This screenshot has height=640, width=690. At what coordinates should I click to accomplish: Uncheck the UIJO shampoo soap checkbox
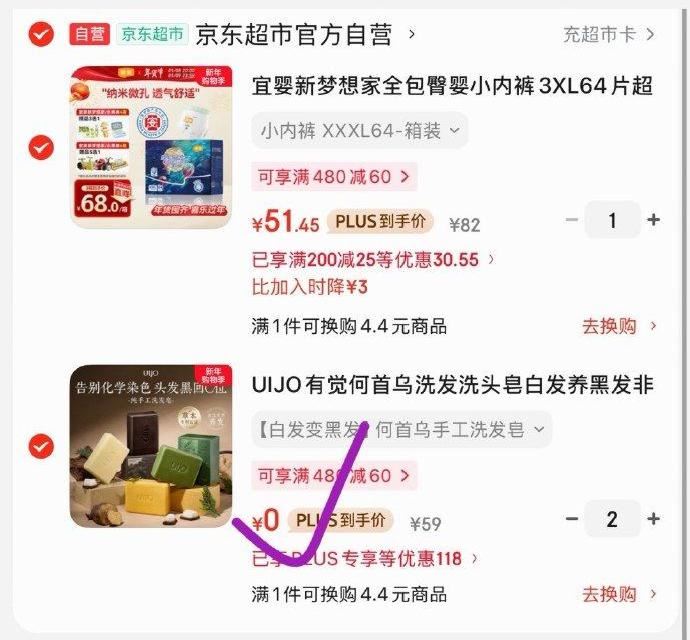(x=40, y=447)
